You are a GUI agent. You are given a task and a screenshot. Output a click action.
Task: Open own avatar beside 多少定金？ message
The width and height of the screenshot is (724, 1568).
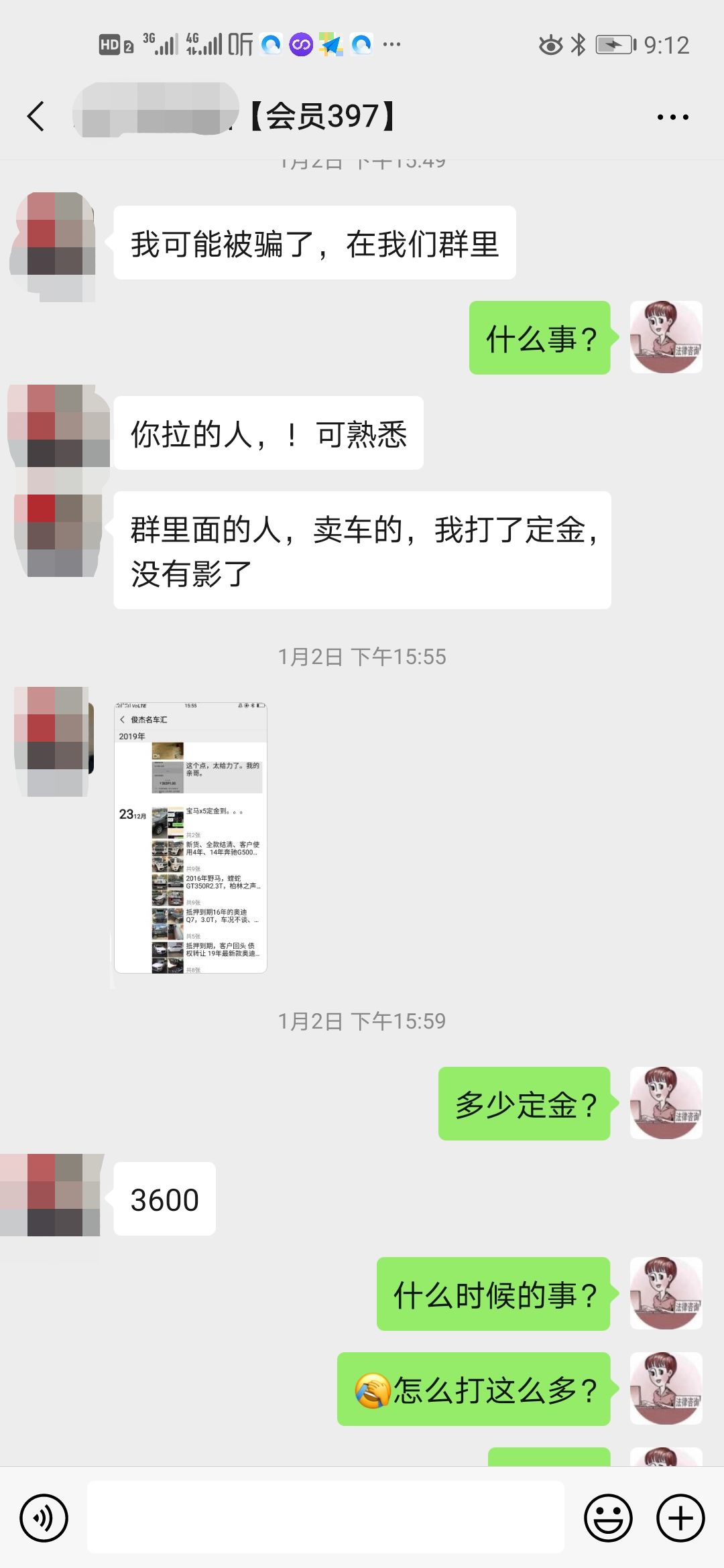666,1103
